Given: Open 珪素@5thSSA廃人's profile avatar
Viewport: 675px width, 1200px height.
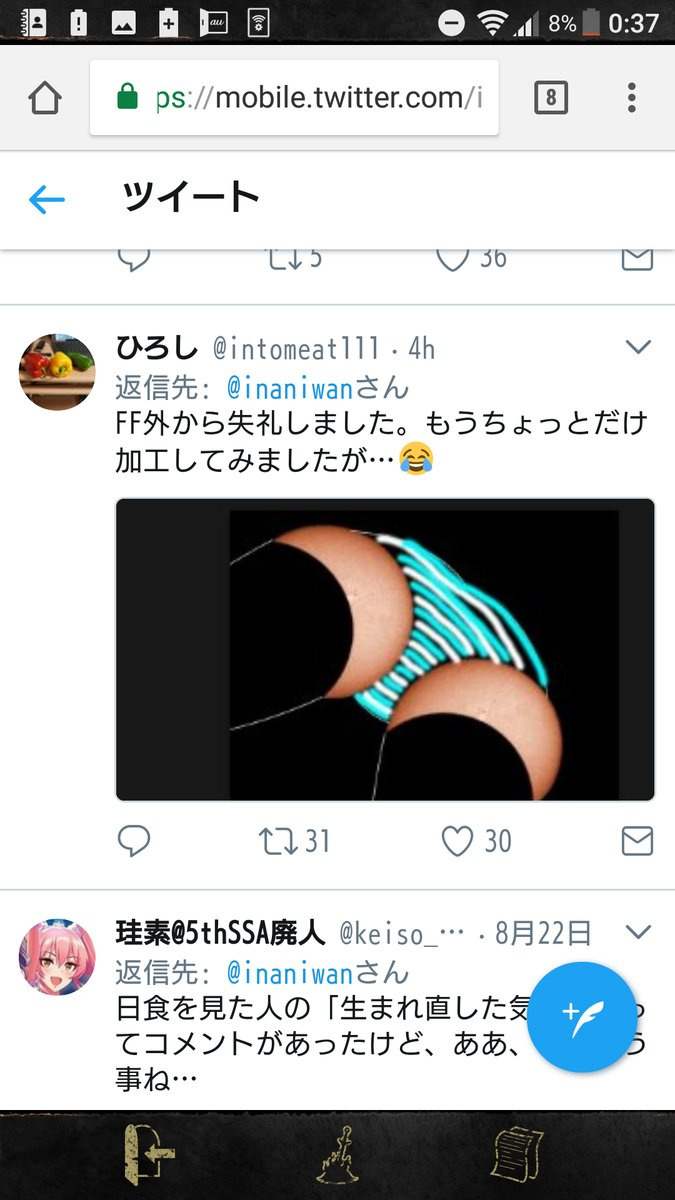Looking at the screenshot, I should (x=56, y=957).
